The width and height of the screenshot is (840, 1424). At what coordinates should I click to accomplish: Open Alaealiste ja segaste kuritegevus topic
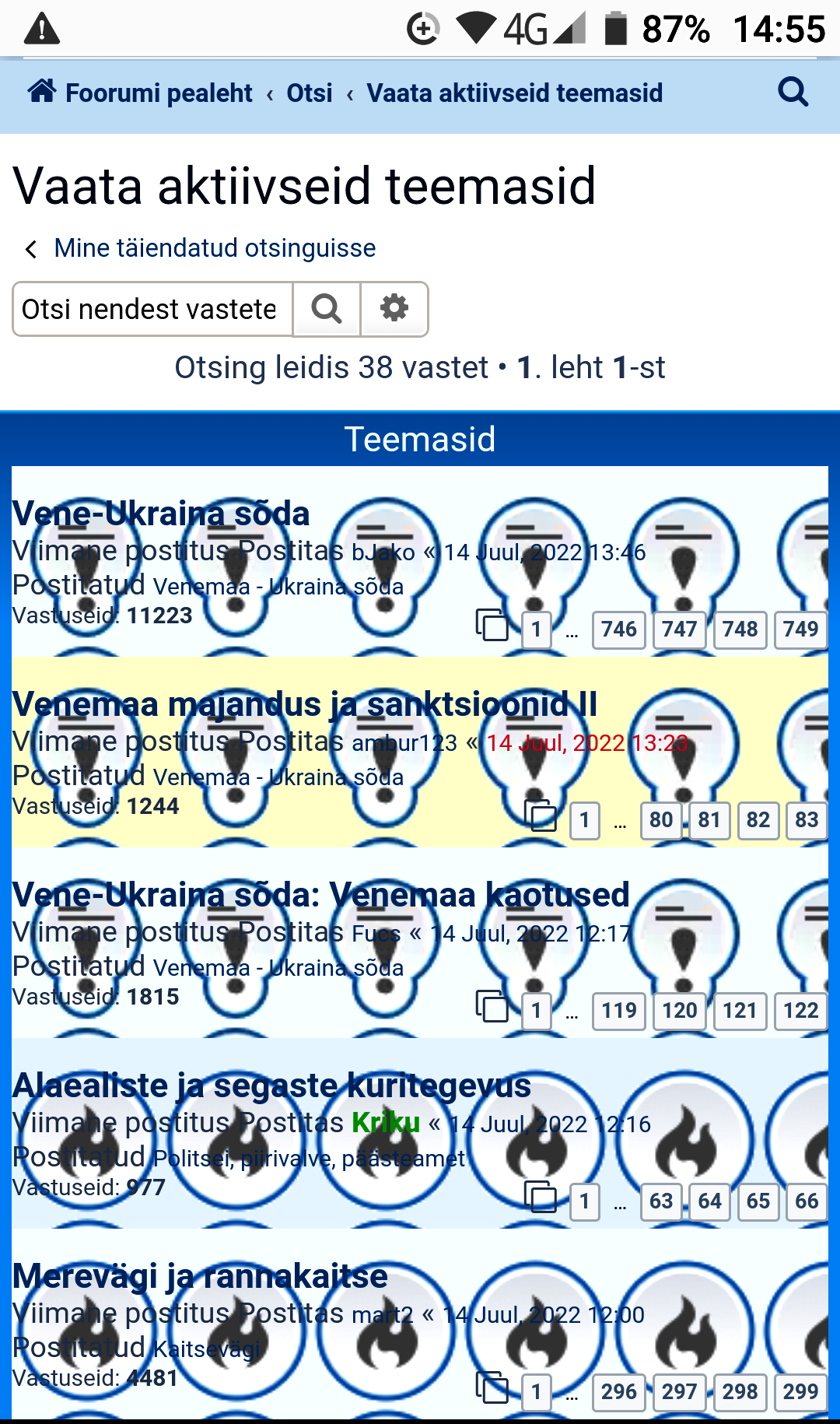click(271, 1086)
